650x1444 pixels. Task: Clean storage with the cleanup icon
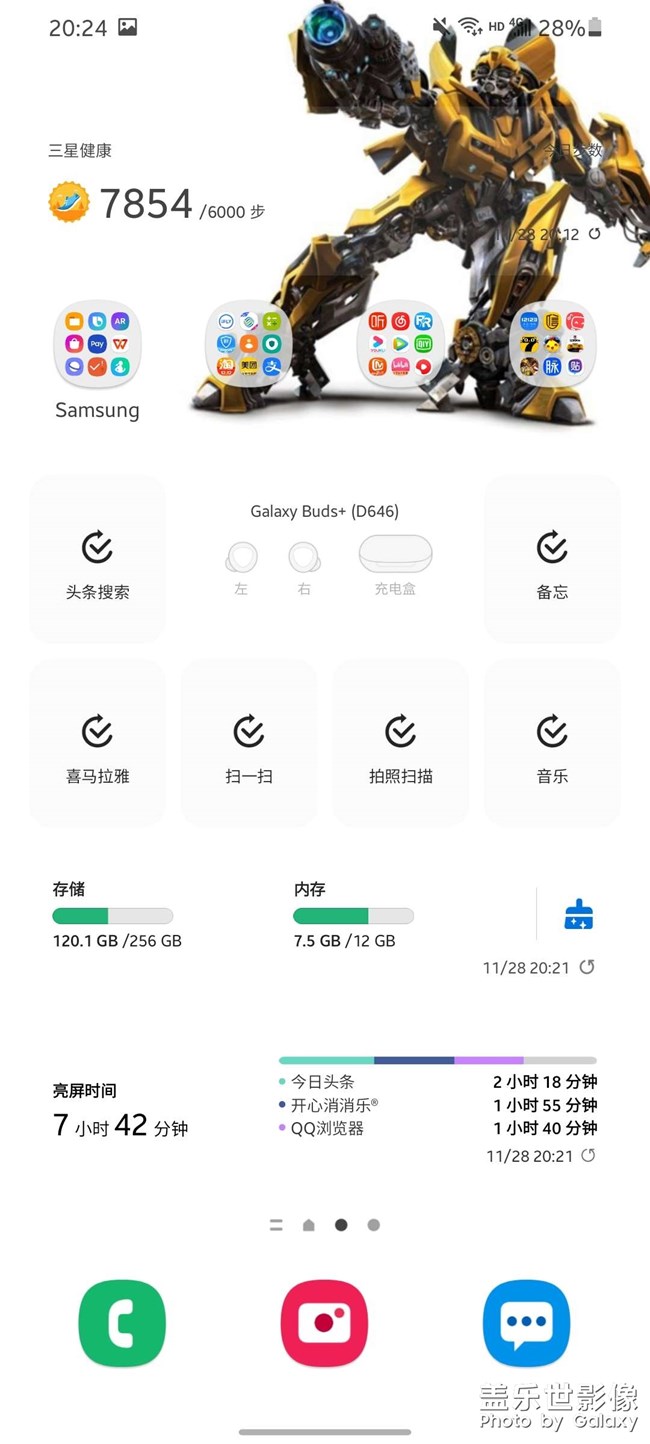(x=579, y=914)
